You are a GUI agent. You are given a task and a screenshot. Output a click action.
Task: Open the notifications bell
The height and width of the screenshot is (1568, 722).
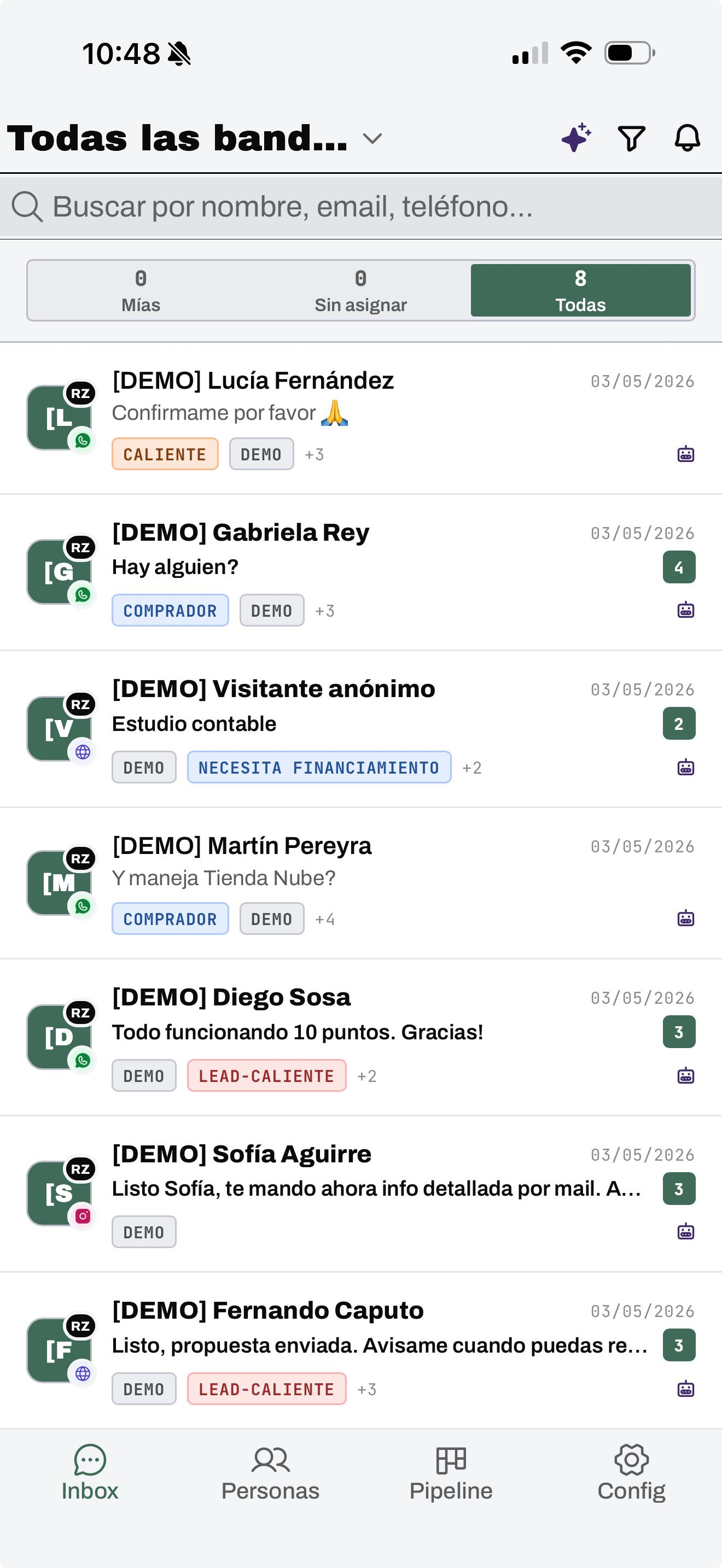point(688,138)
